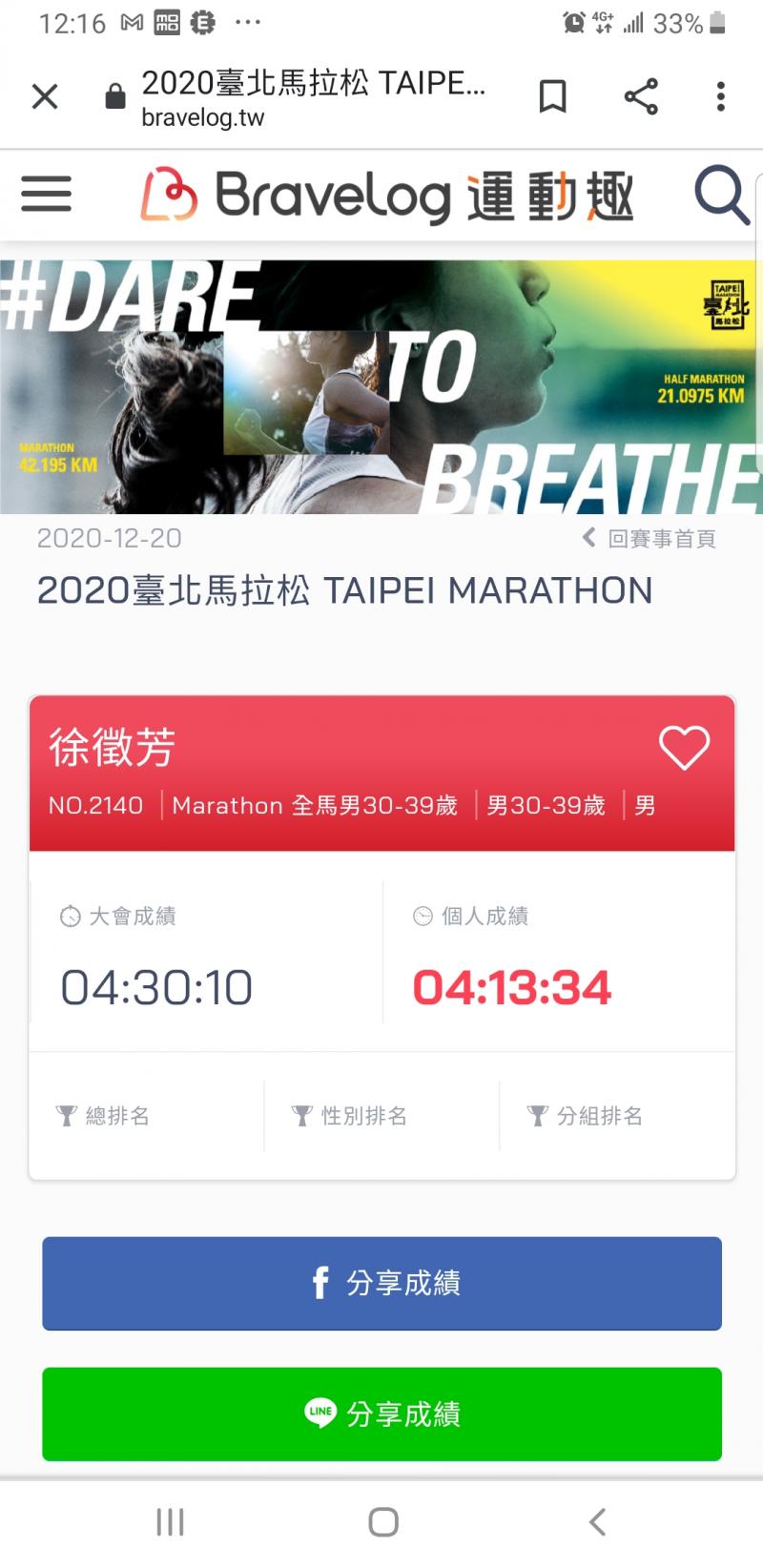Screen dimensions: 763x1568
Task: Share results via LINE
Action: click(x=381, y=1413)
